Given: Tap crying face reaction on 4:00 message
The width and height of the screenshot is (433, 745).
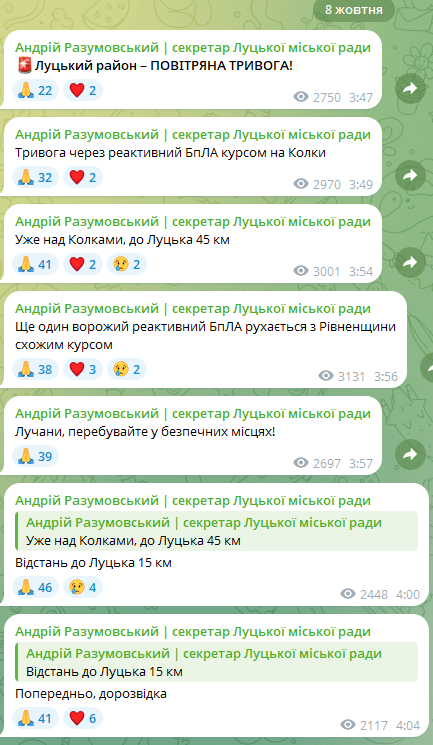Looking at the screenshot, I should tap(83, 587).
